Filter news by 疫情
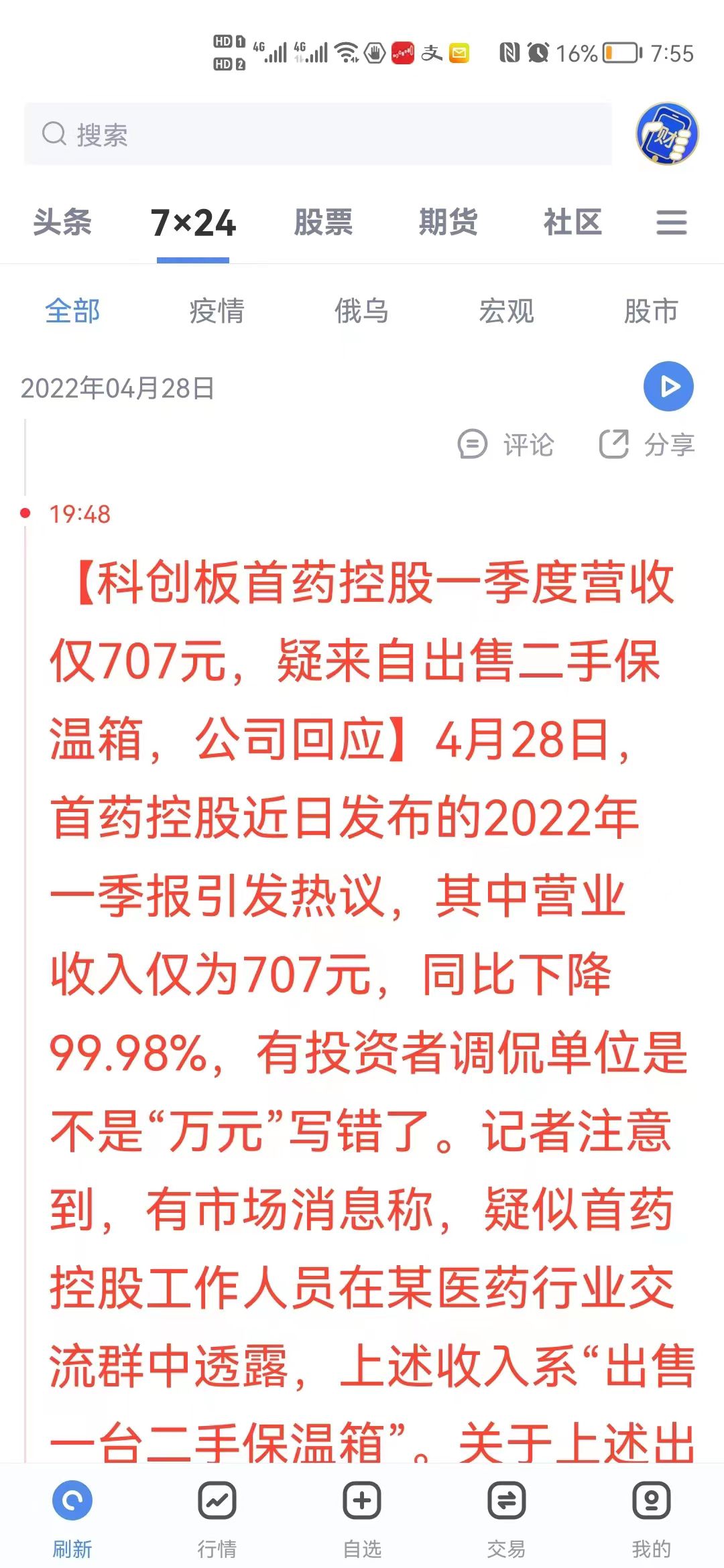This screenshot has width=724, height=1568. (x=217, y=311)
